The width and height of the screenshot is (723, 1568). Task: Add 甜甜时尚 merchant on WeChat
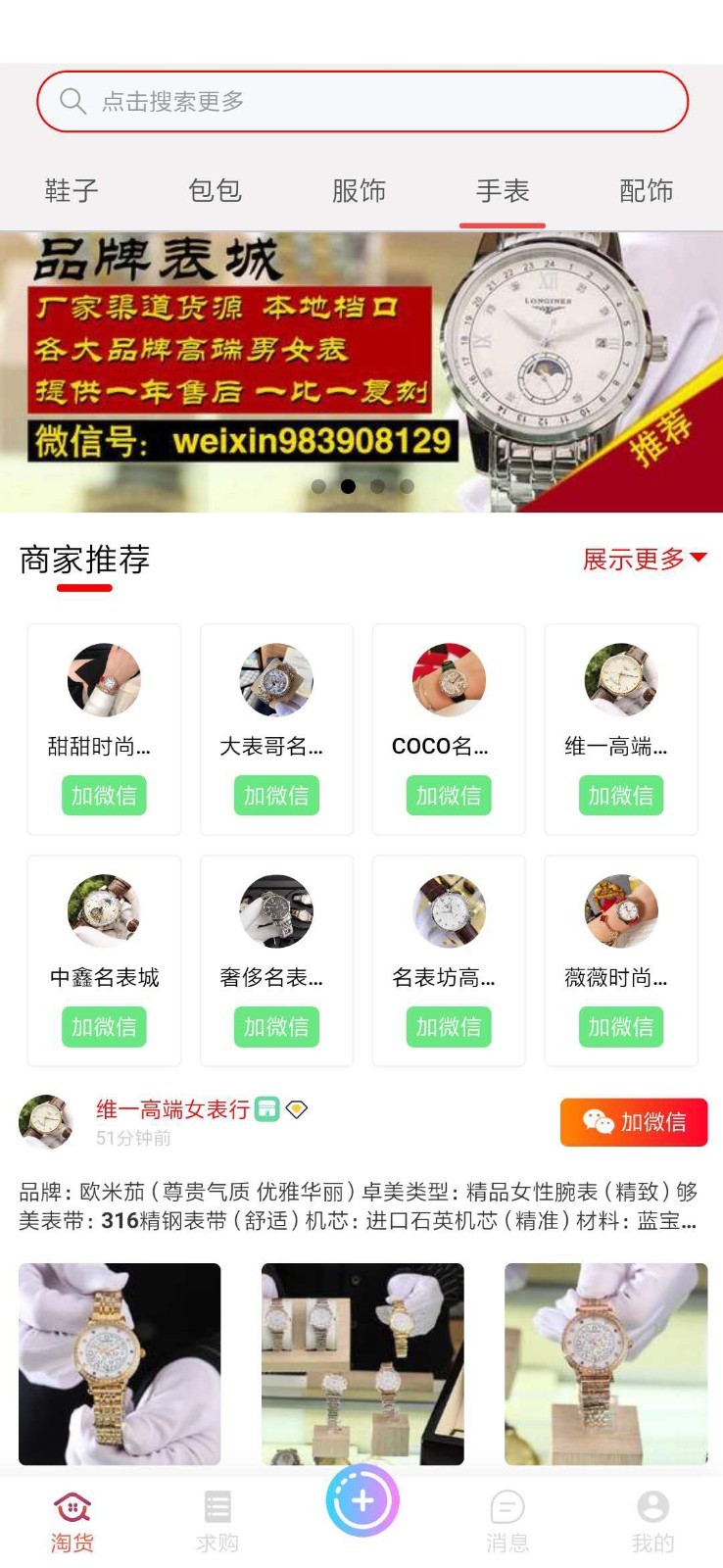[x=104, y=795]
